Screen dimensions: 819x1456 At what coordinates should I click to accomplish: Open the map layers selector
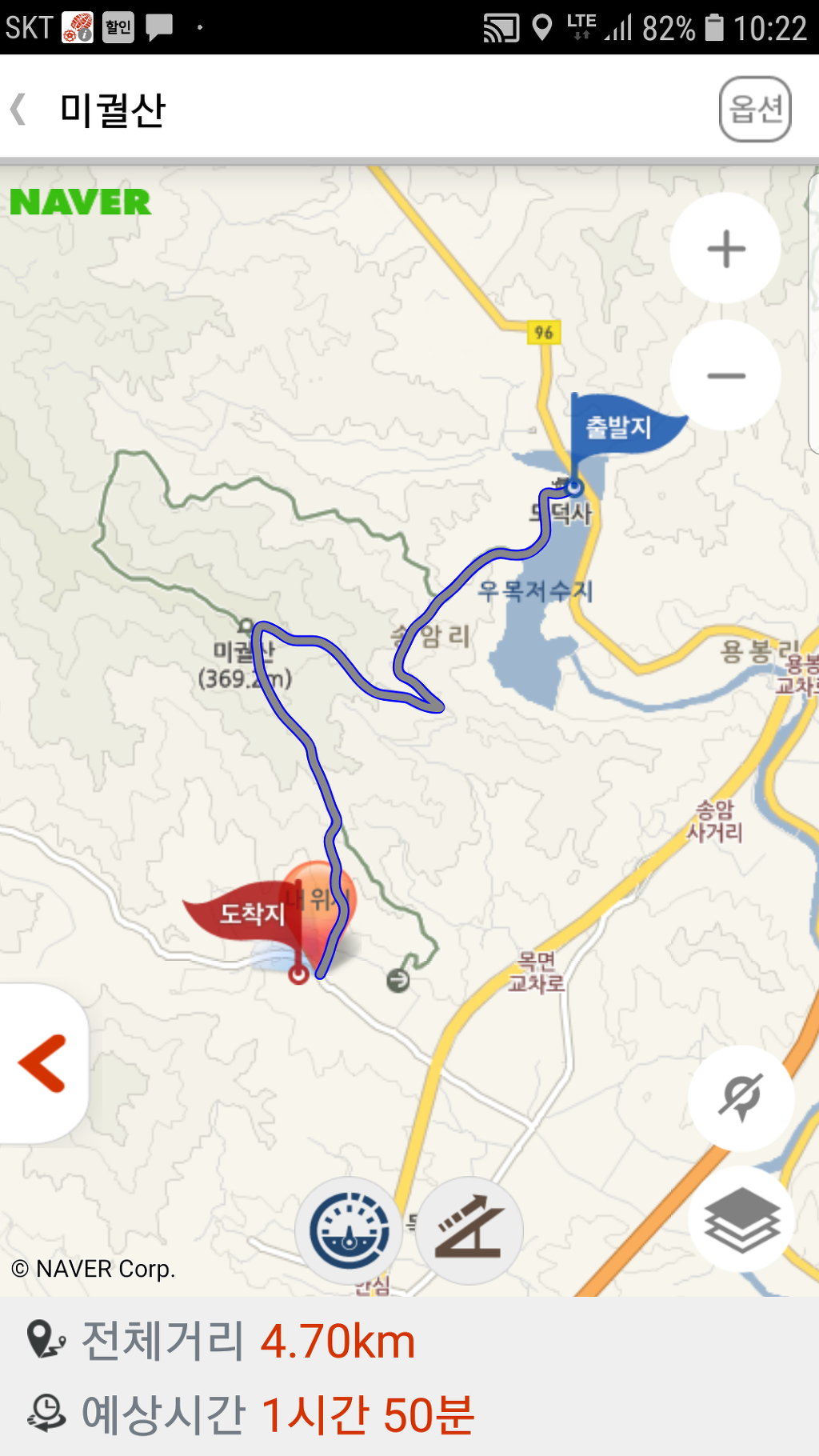tap(741, 1219)
